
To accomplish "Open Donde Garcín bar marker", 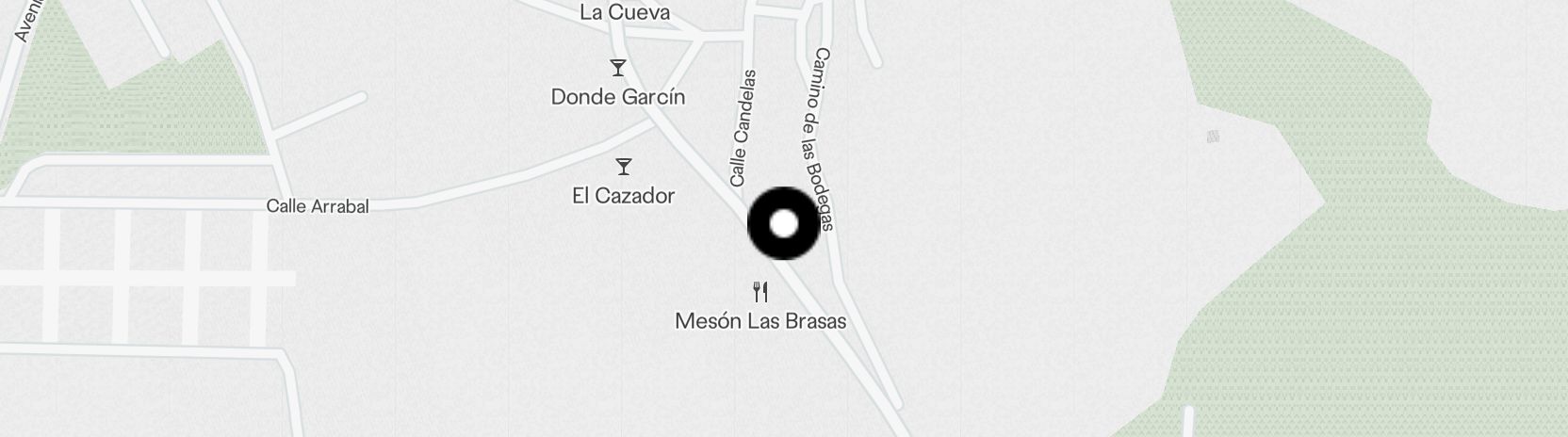I will [617, 68].
